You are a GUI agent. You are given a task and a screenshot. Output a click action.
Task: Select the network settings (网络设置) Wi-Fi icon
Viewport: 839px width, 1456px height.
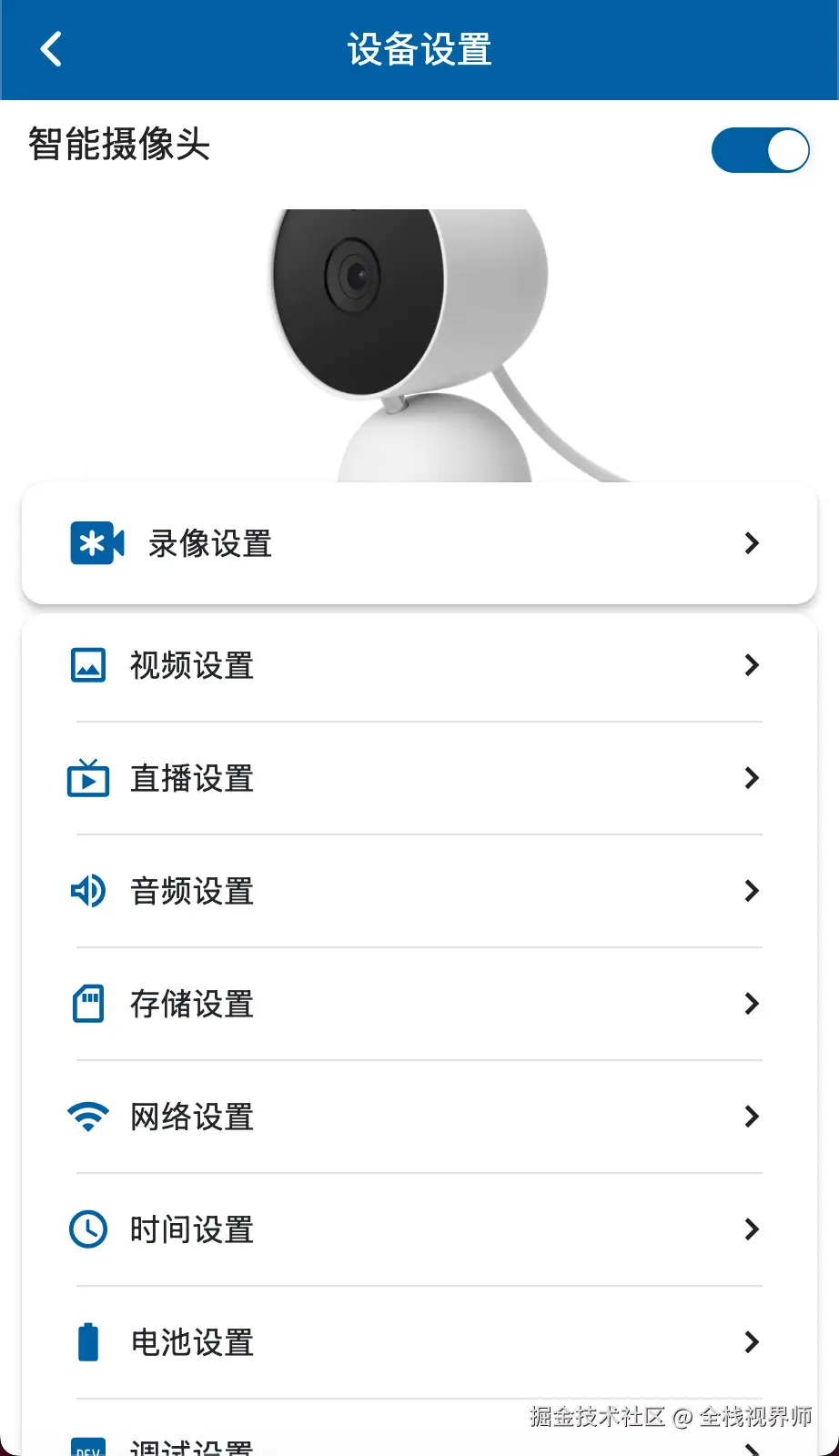click(x=87, y=1117)
